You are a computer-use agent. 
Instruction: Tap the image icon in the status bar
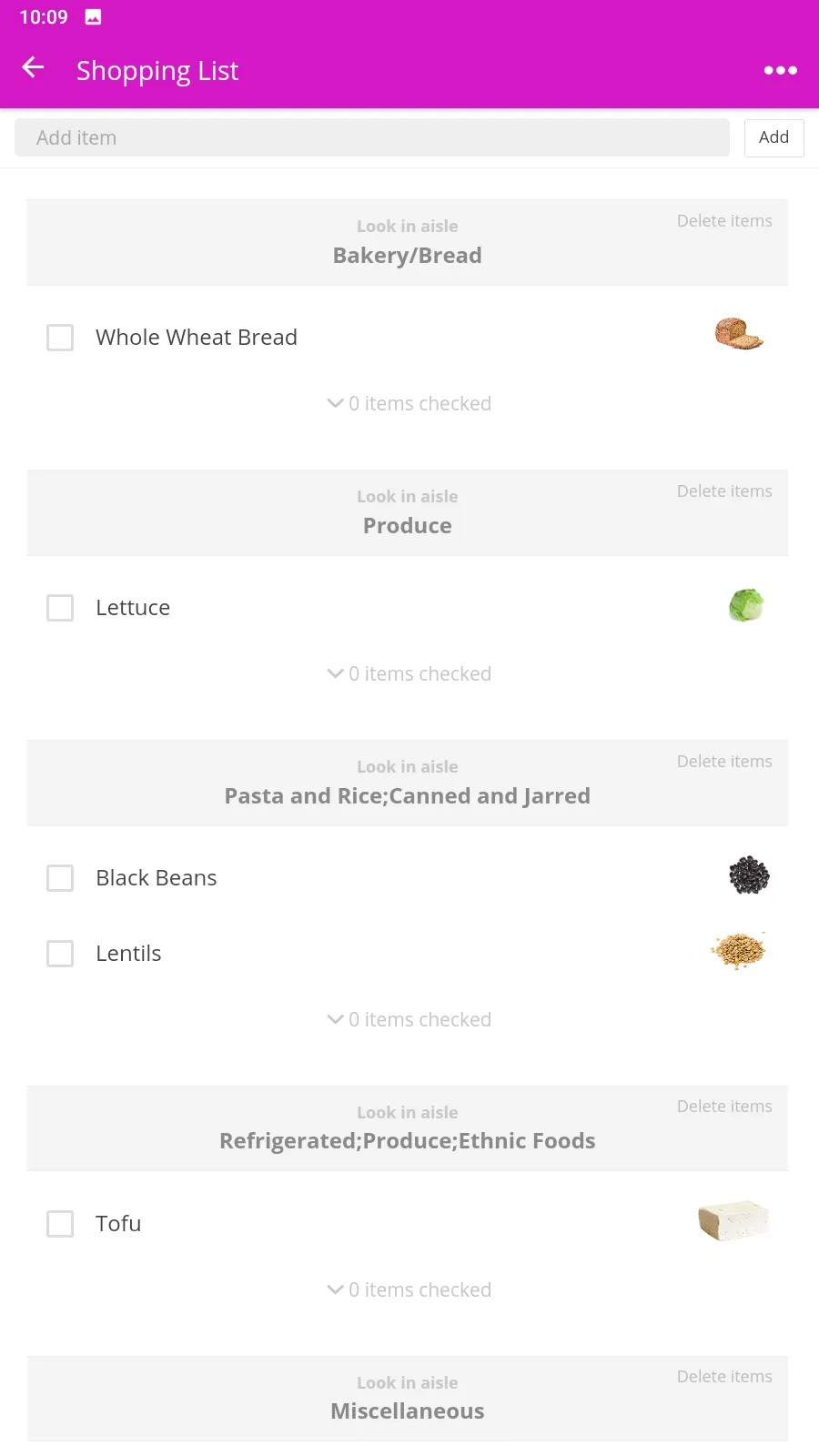coord(94,15)
